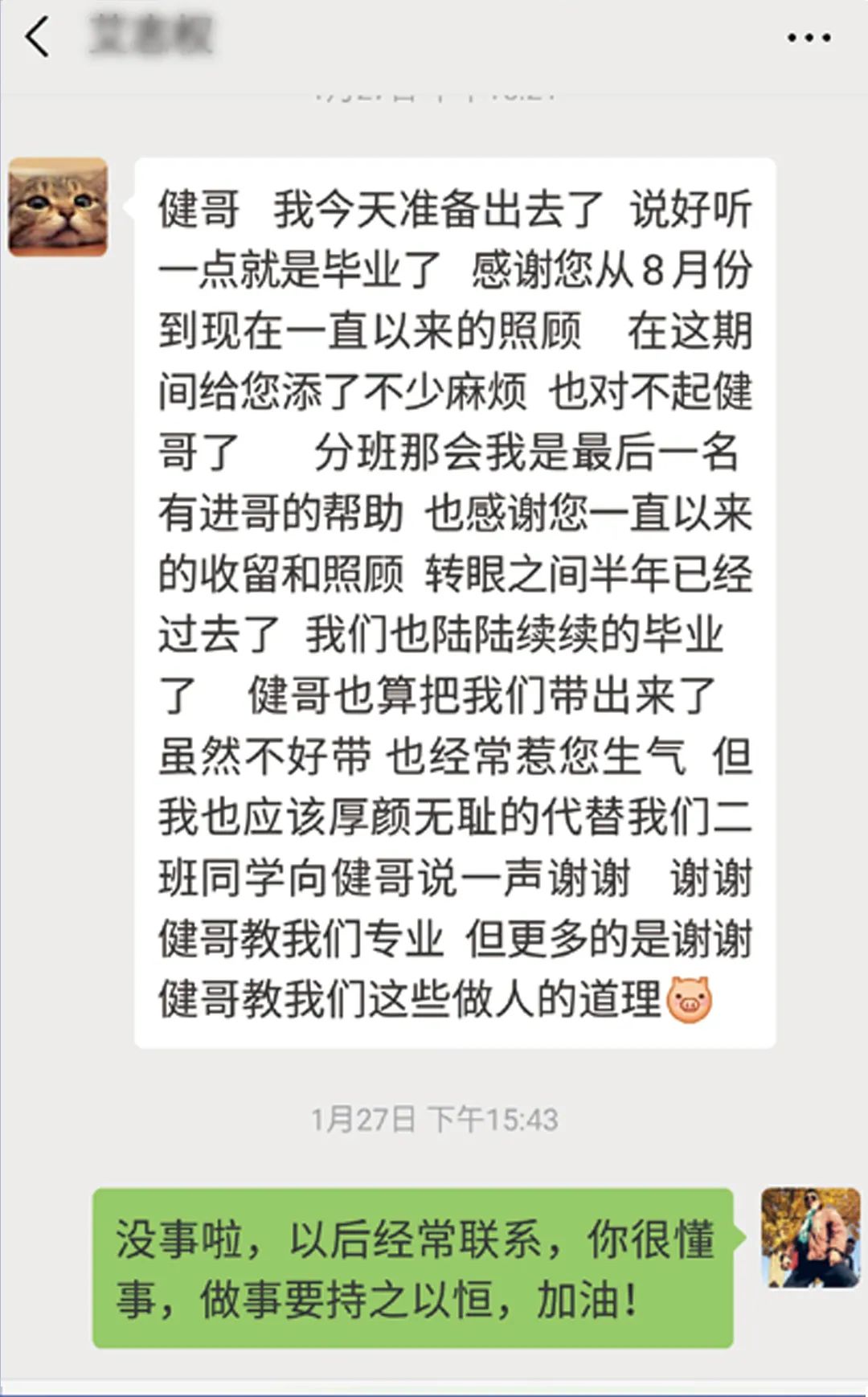Go back to the chat list

pos(38,37)
